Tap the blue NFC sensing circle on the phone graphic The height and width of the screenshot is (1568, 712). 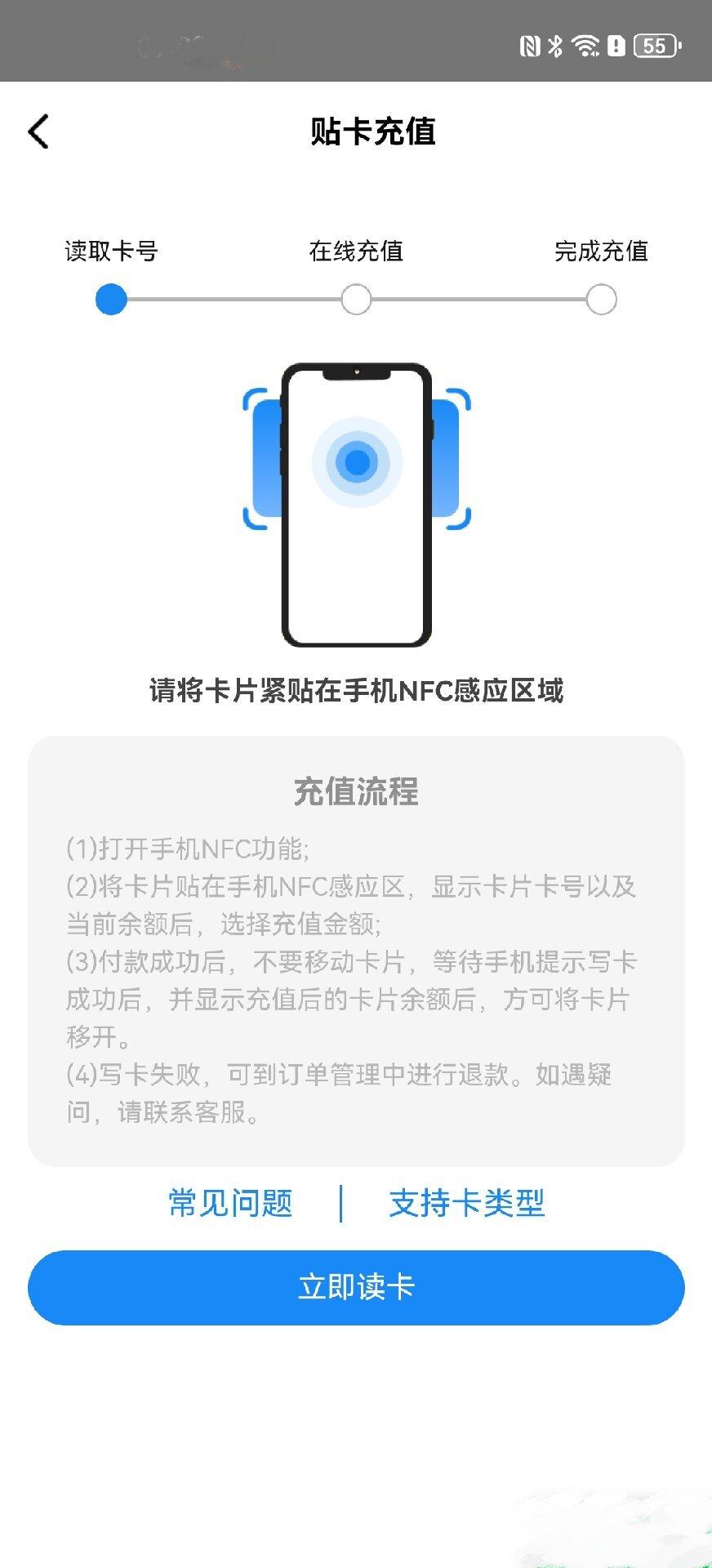[357, 461]
